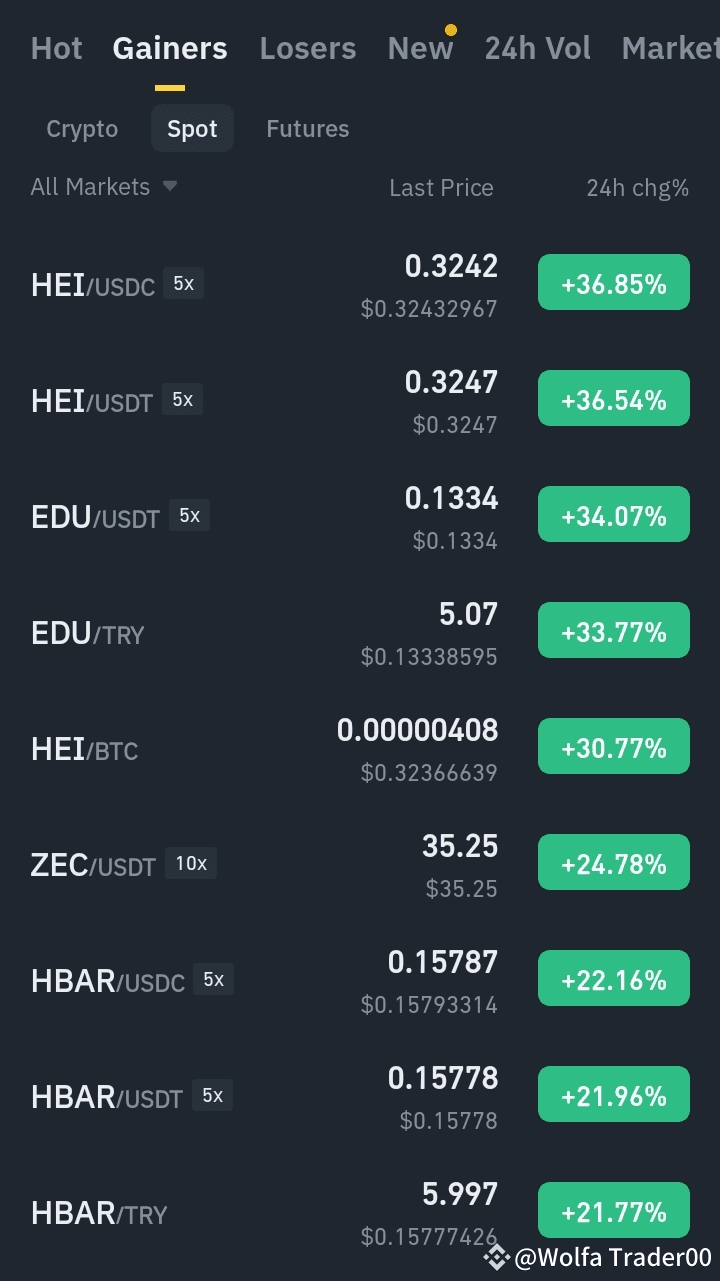The image size is (720, 1281).
Task: Sort by 24h chg% column
Action: (x=638, y=188)
